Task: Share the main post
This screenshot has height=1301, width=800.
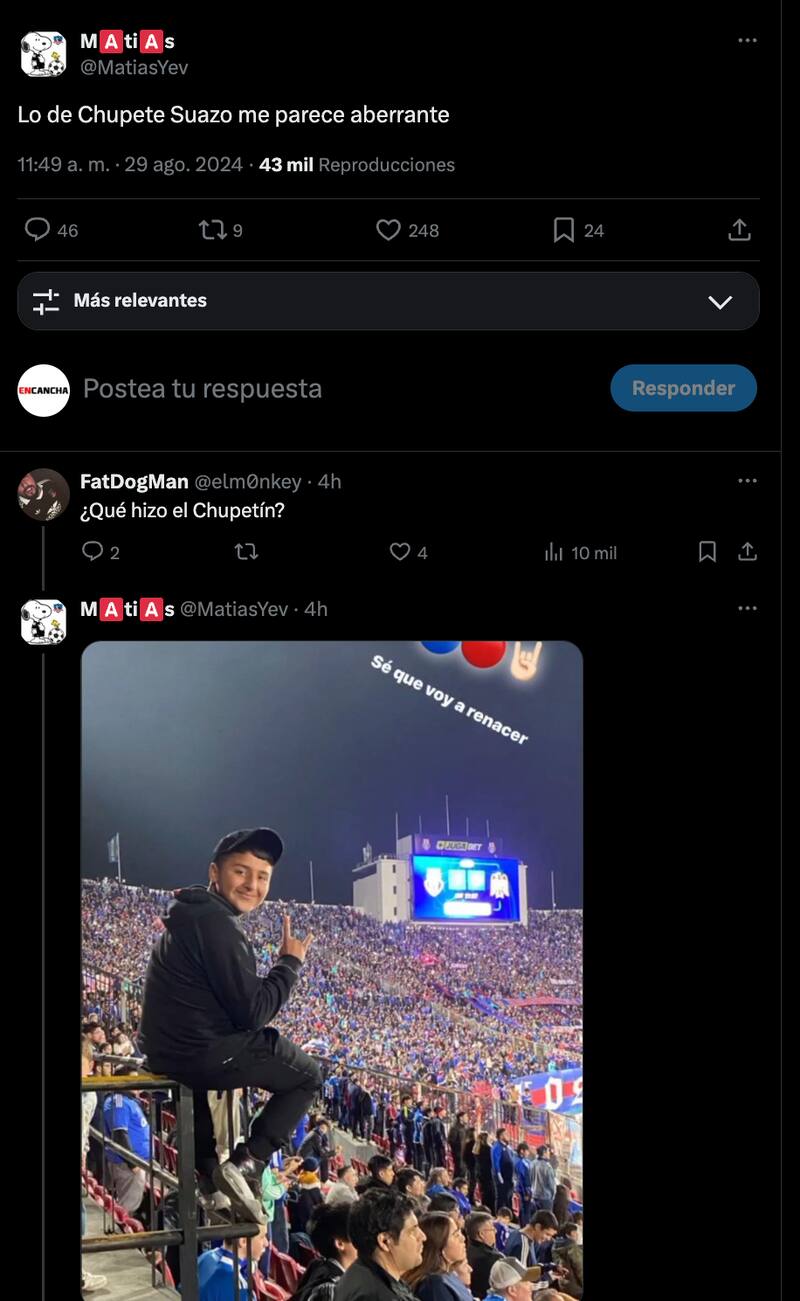Action: (739, 230)
